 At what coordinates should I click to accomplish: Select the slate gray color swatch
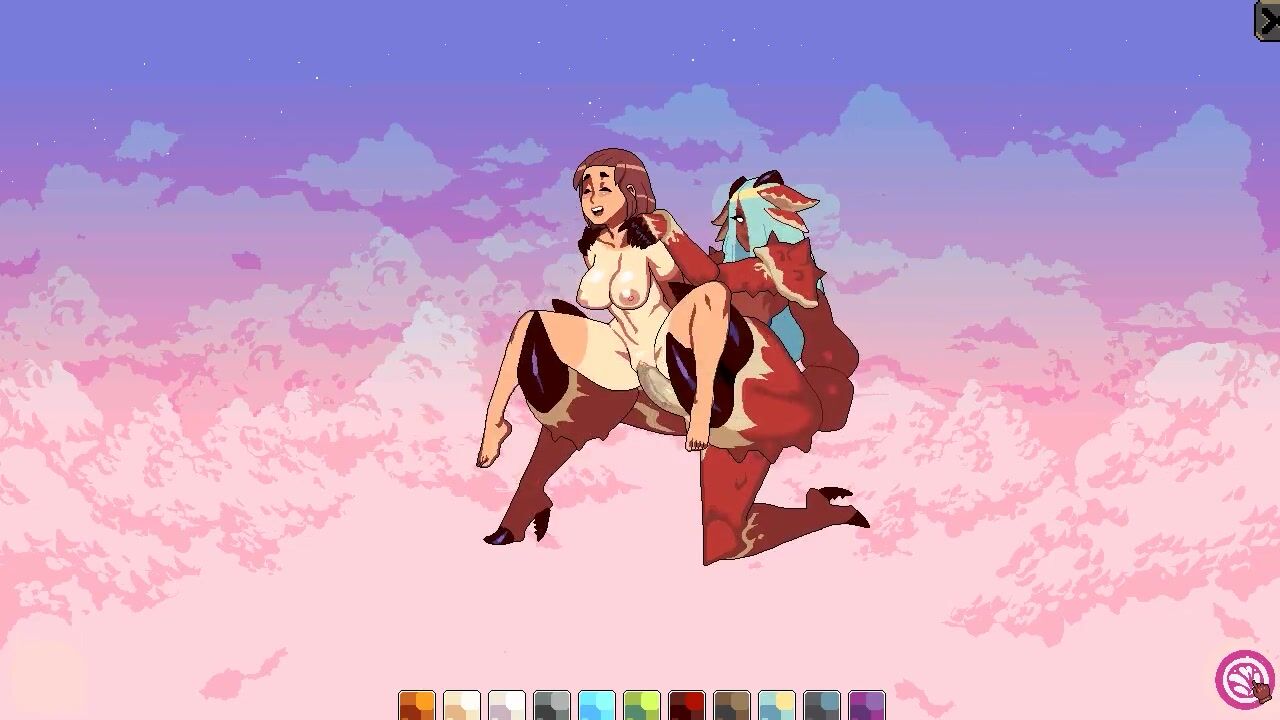pyautogui.click(x=822, y=705)
